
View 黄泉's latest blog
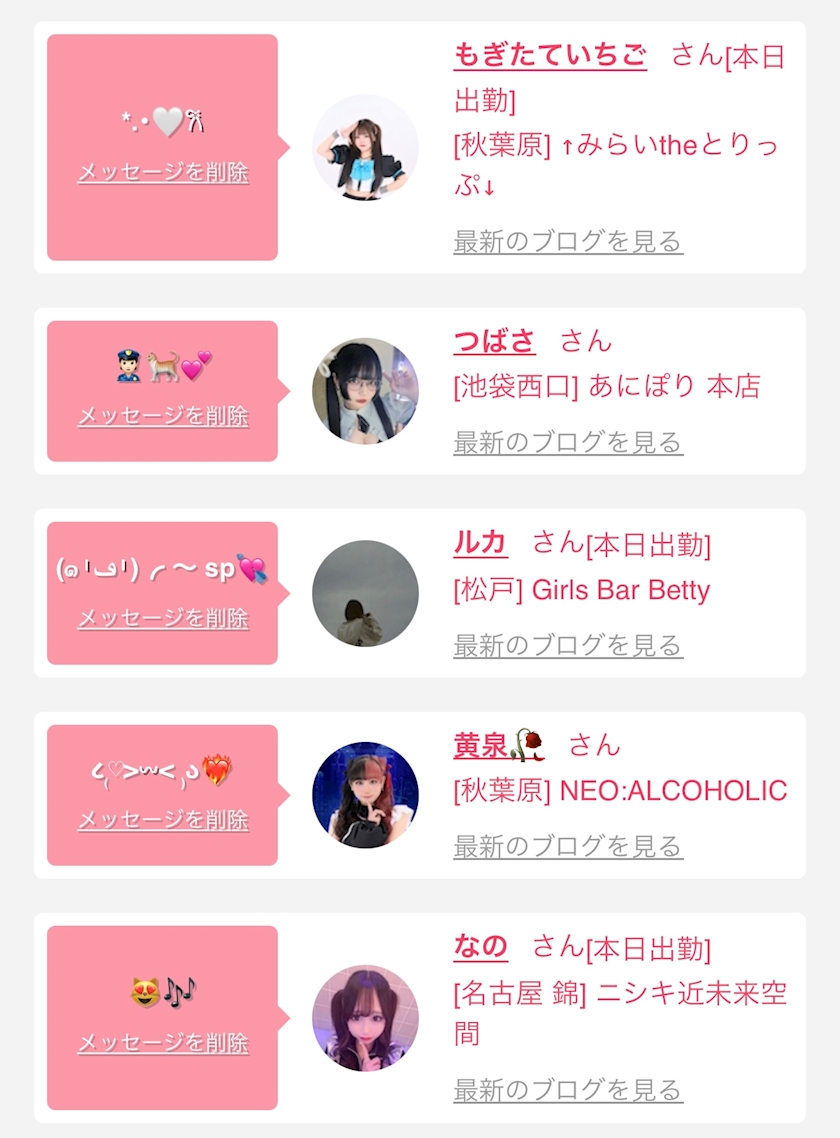568,846
